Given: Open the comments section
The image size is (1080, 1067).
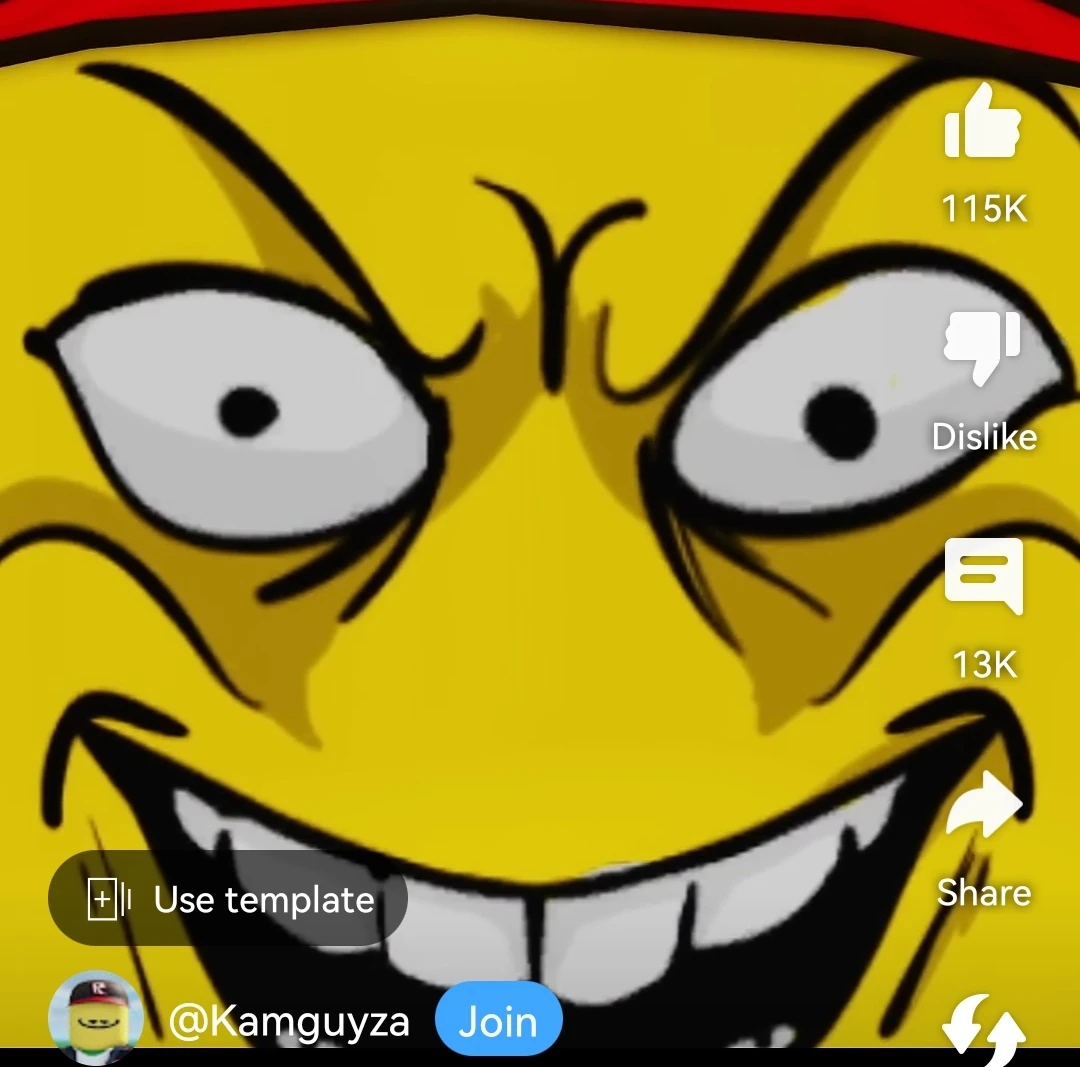Looking at the screenshot, I should [x=984, y=576].
